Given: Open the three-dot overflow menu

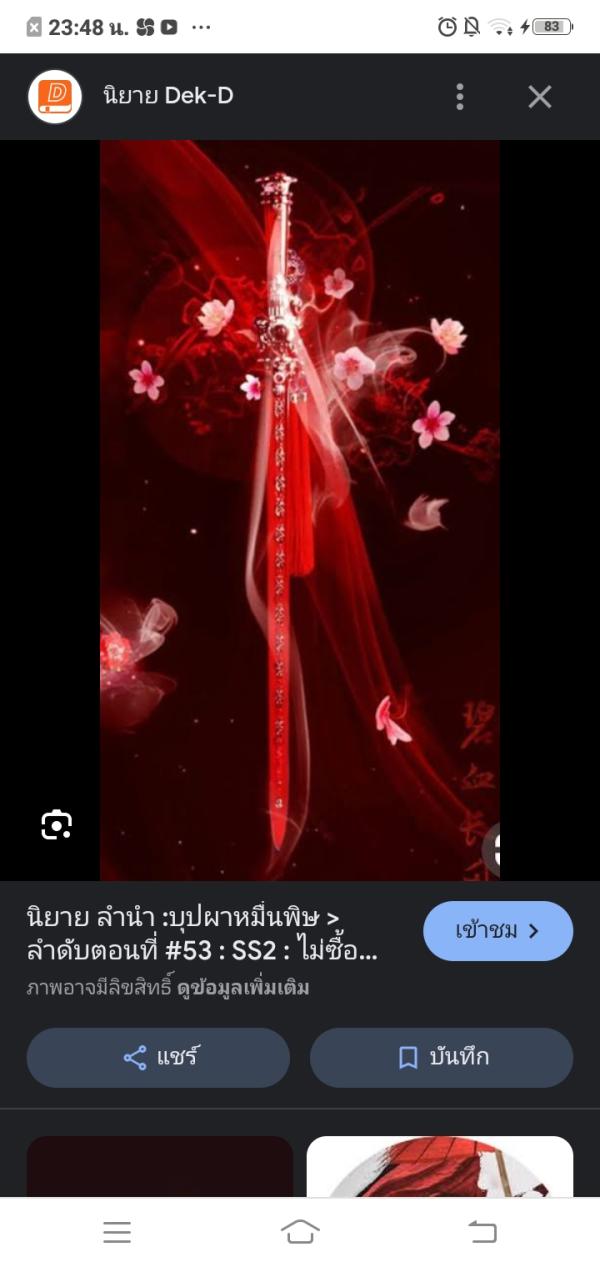Looking at the screenshot, I should point(460,97).
